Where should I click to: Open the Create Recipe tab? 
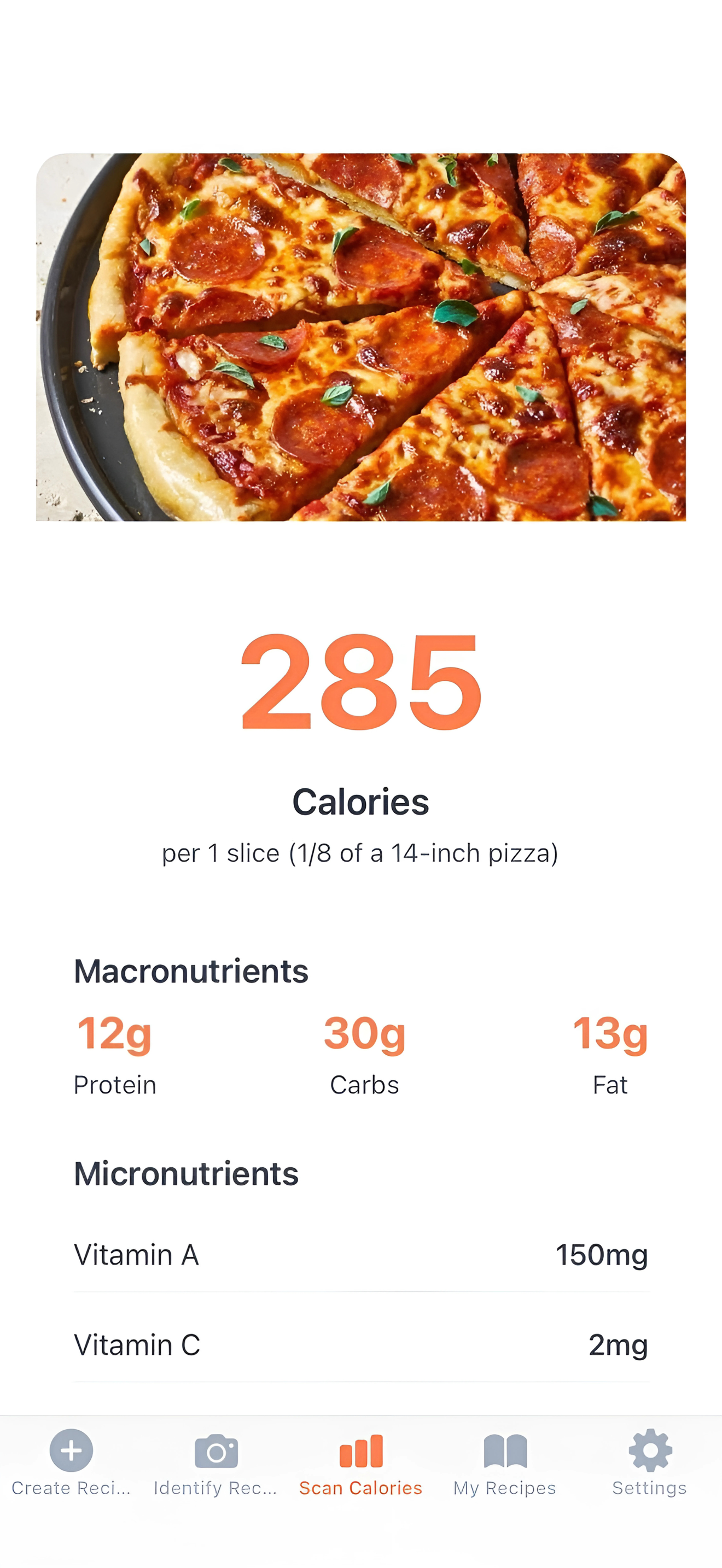tap(71, 1461)
